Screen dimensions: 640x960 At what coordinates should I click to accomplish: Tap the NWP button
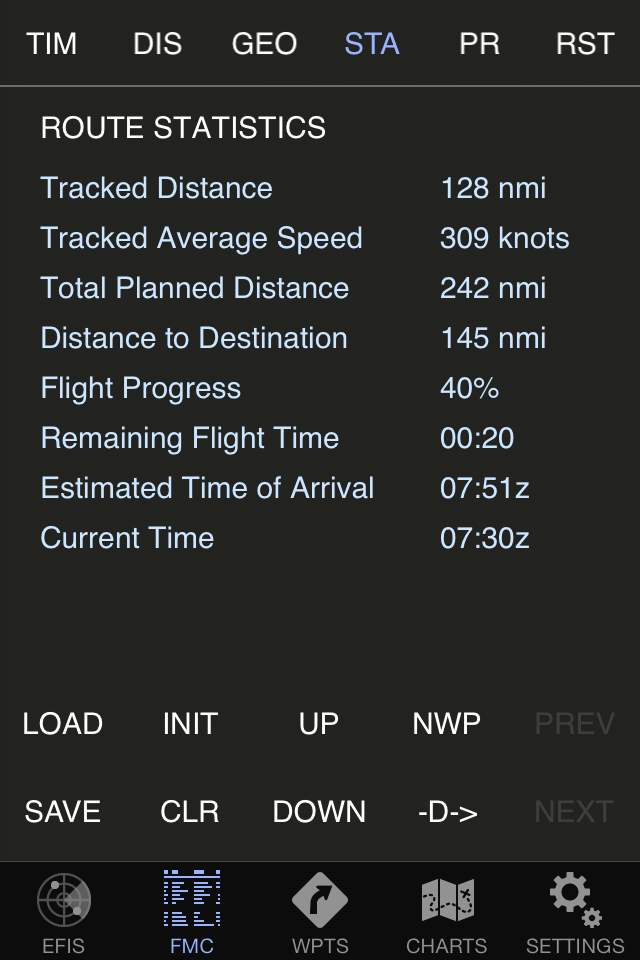tap(447, 724)
